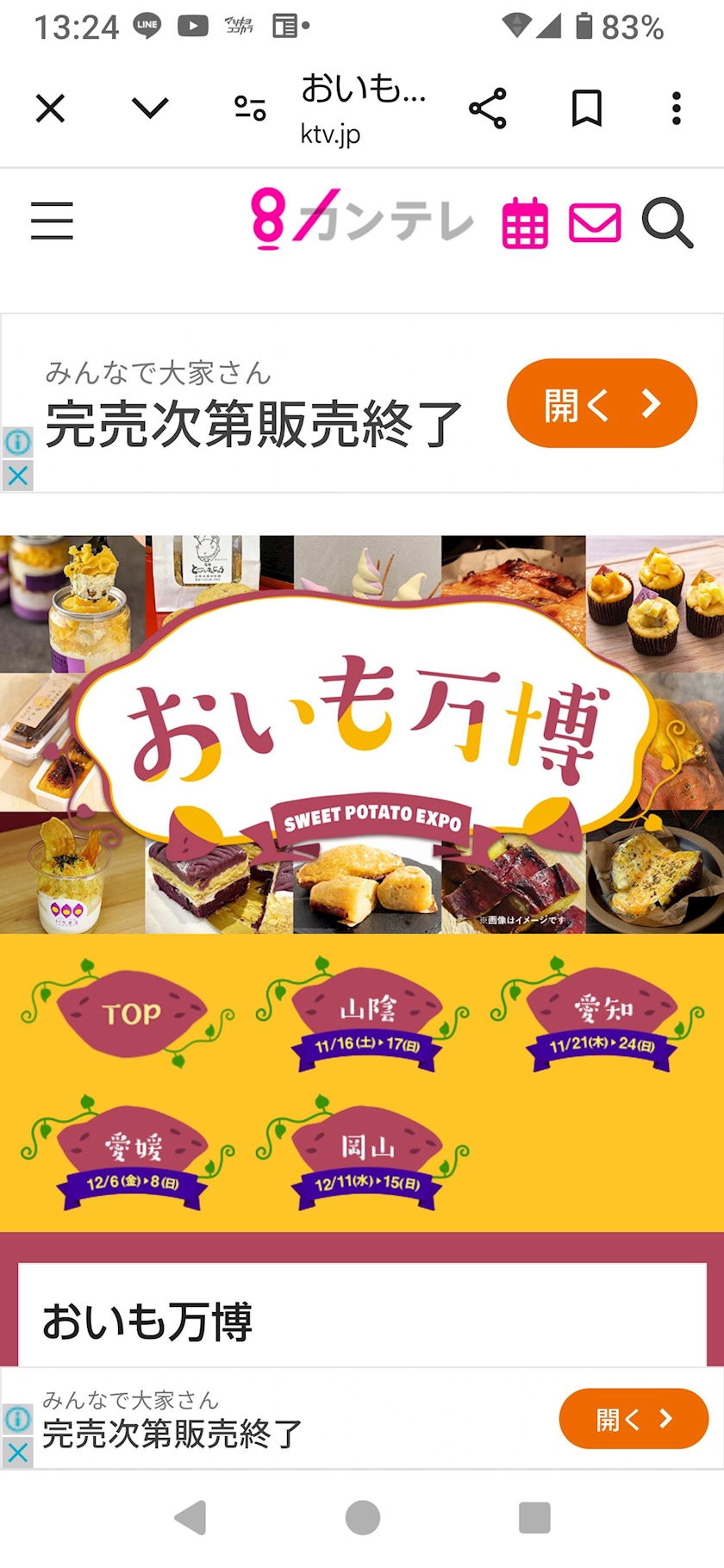Share this ktv.jp page
Screen dimensions: 724x1568
click(x=488, y=109)
